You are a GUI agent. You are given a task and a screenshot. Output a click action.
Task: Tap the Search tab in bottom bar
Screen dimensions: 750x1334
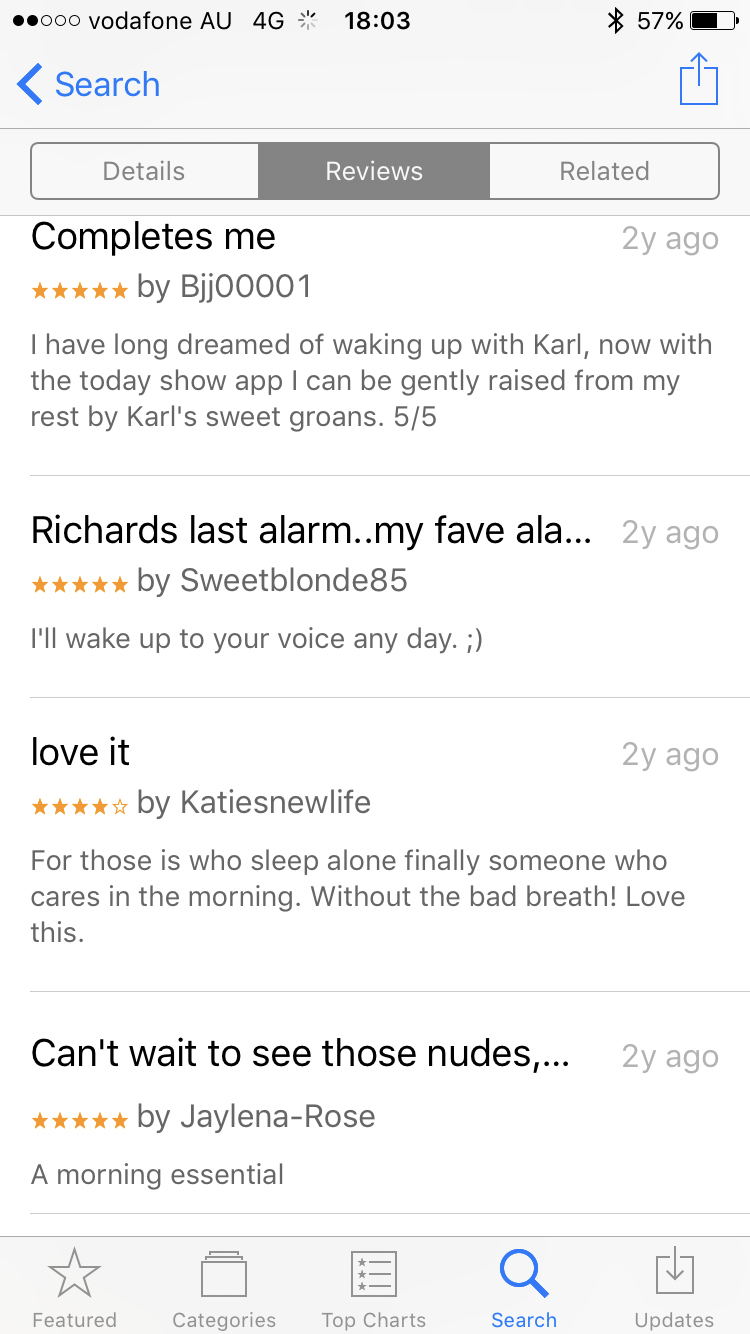coord(524,1288)
